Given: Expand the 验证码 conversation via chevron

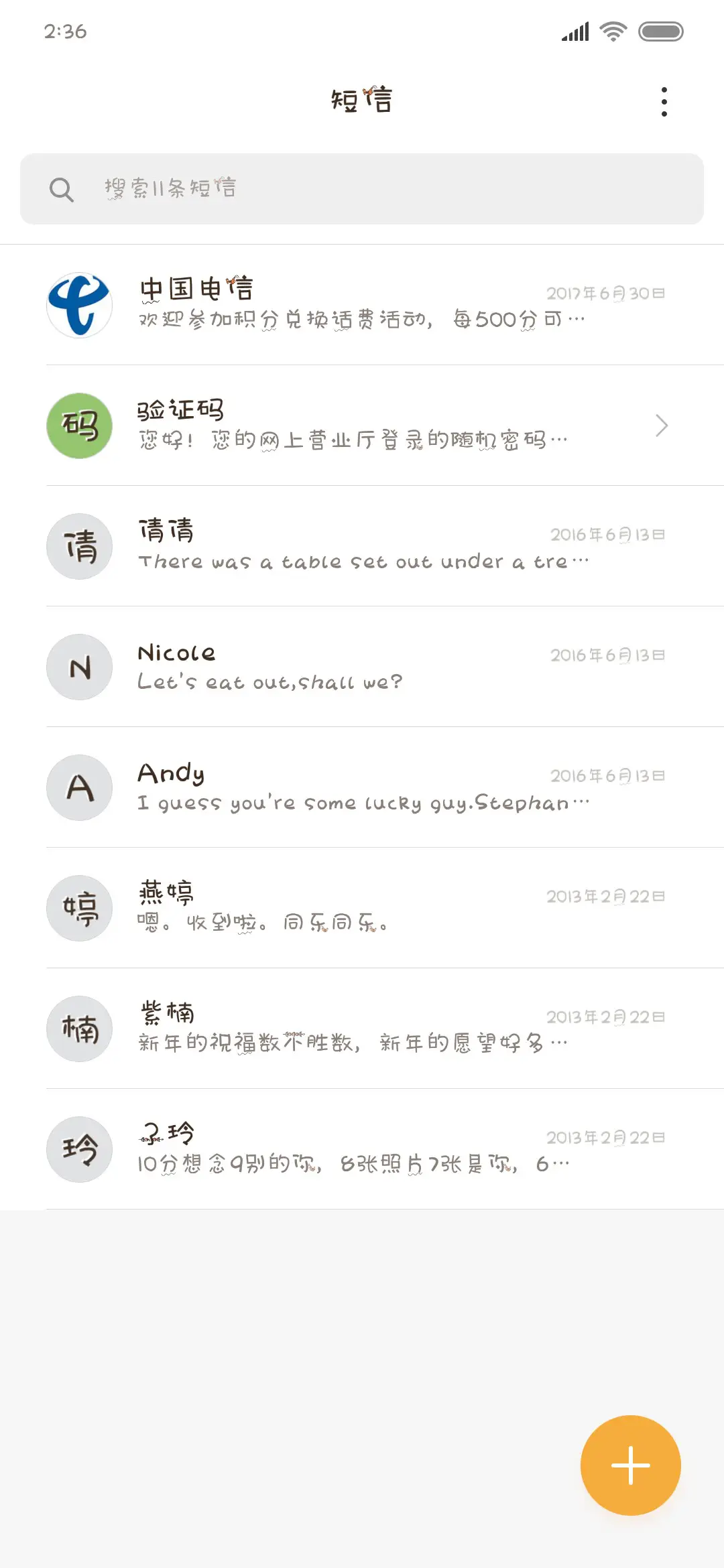Looking at the screenshot, I should [661, 426].
